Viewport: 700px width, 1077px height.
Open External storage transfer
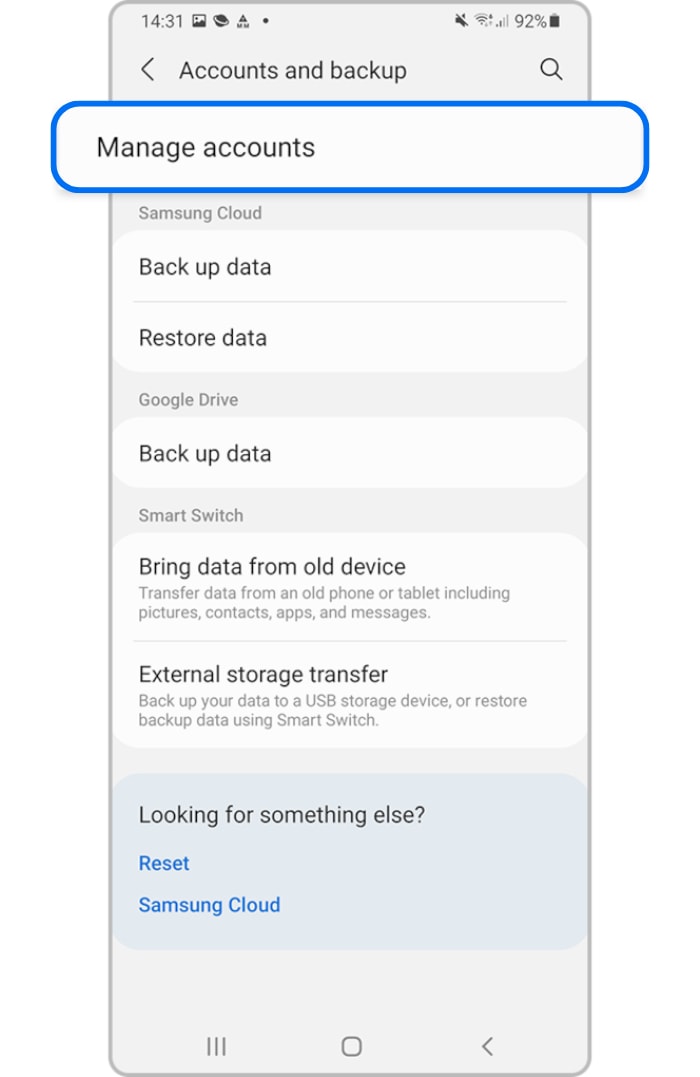click(350, 695)
